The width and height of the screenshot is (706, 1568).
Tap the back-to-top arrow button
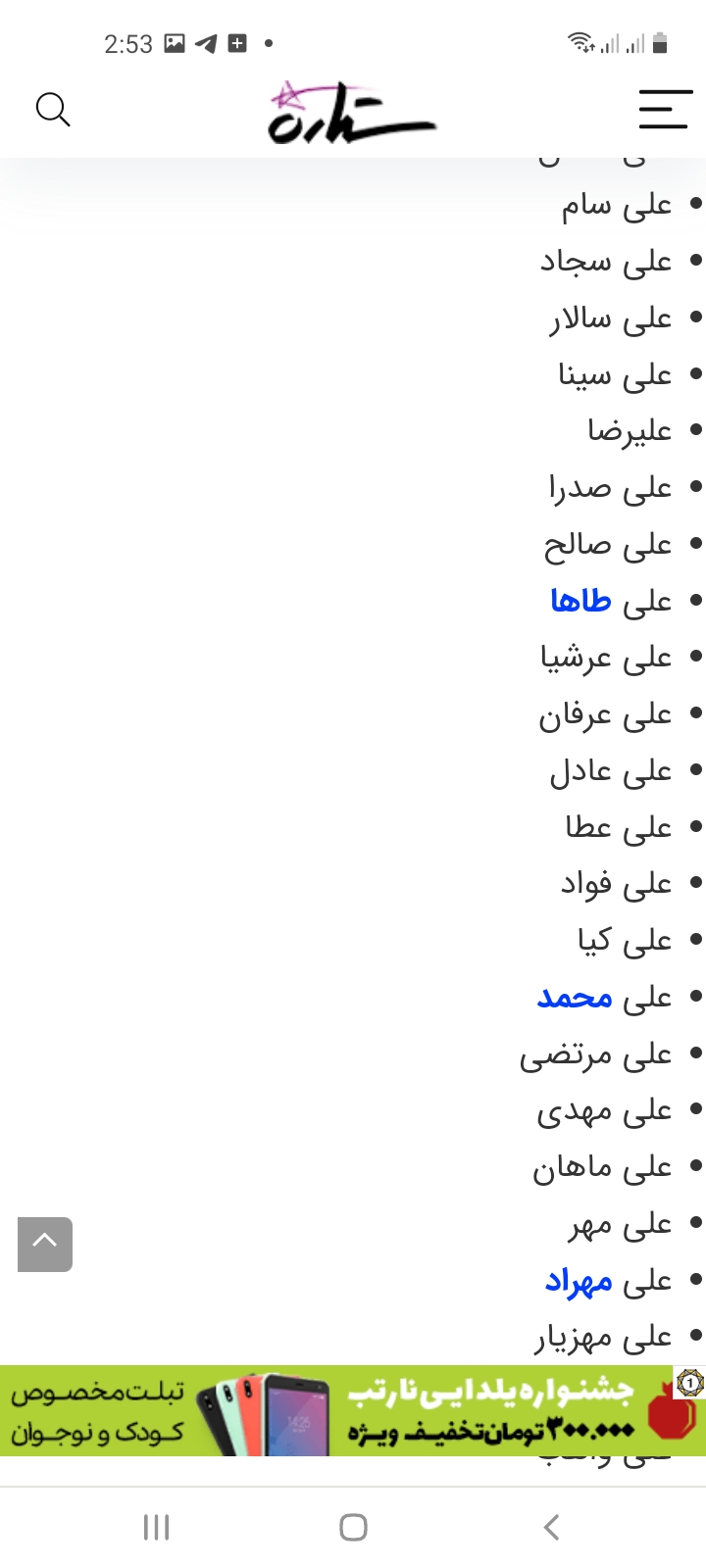45,1244
